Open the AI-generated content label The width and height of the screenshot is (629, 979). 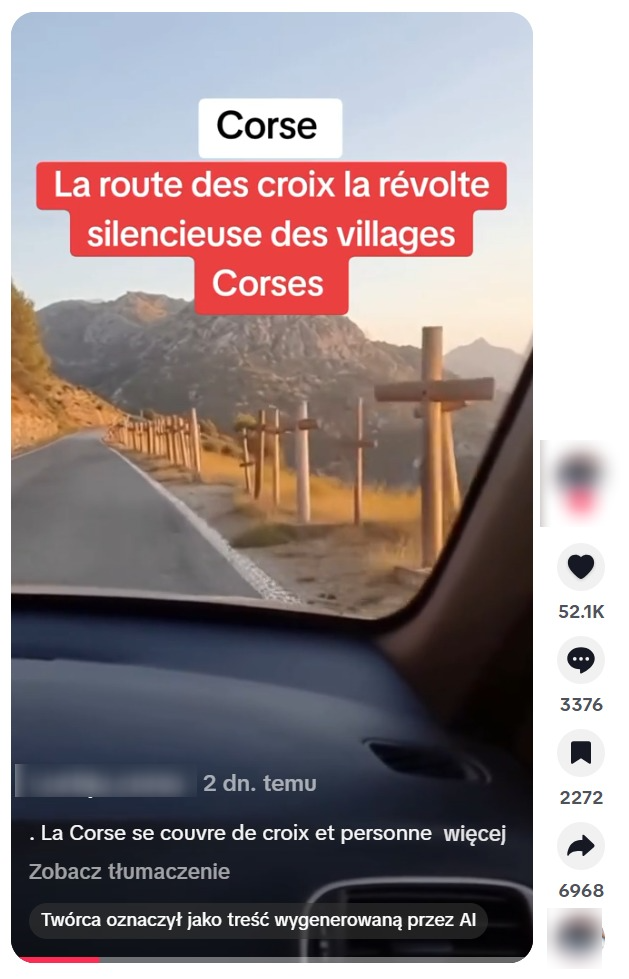click(x=258, y=920)
